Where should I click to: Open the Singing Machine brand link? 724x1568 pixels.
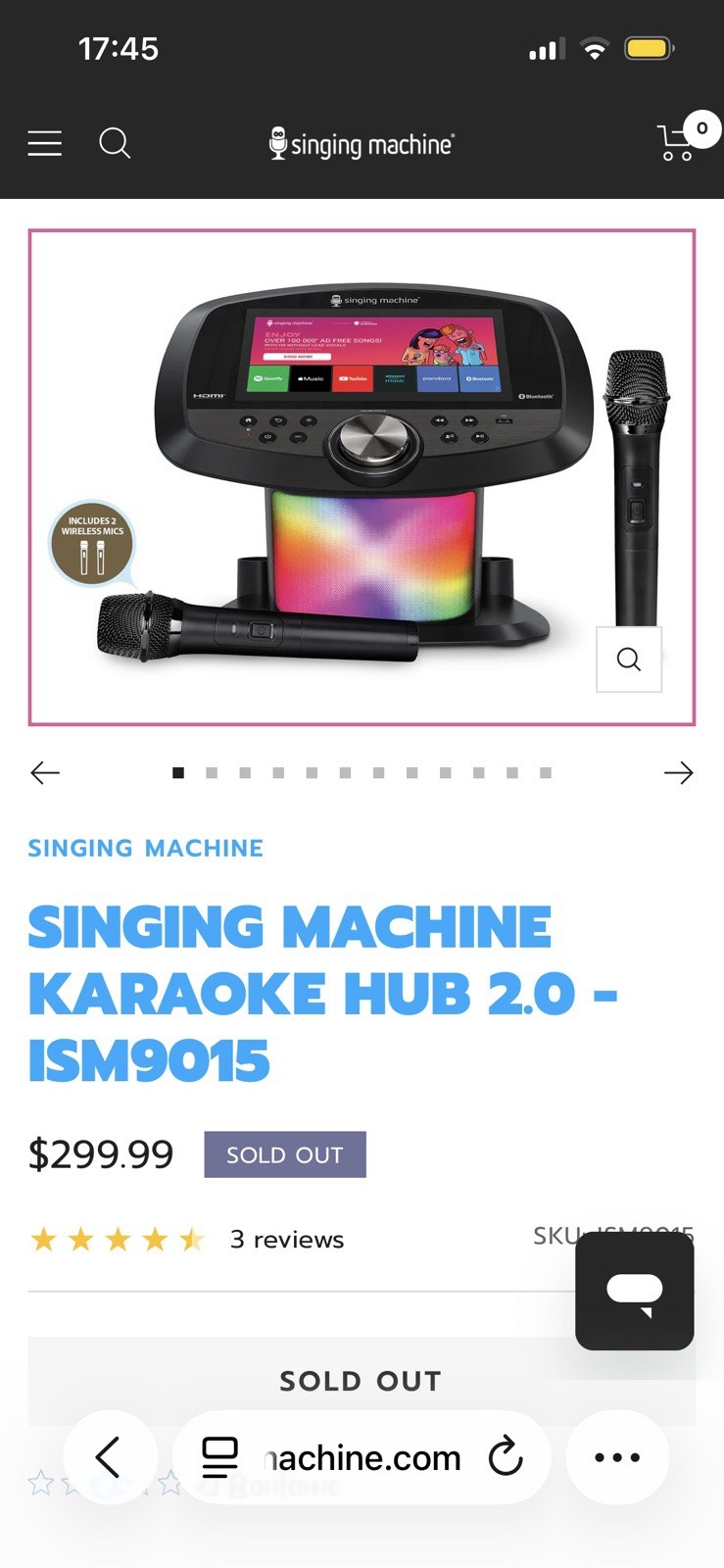pyautogui.click(x=145, y=849)
